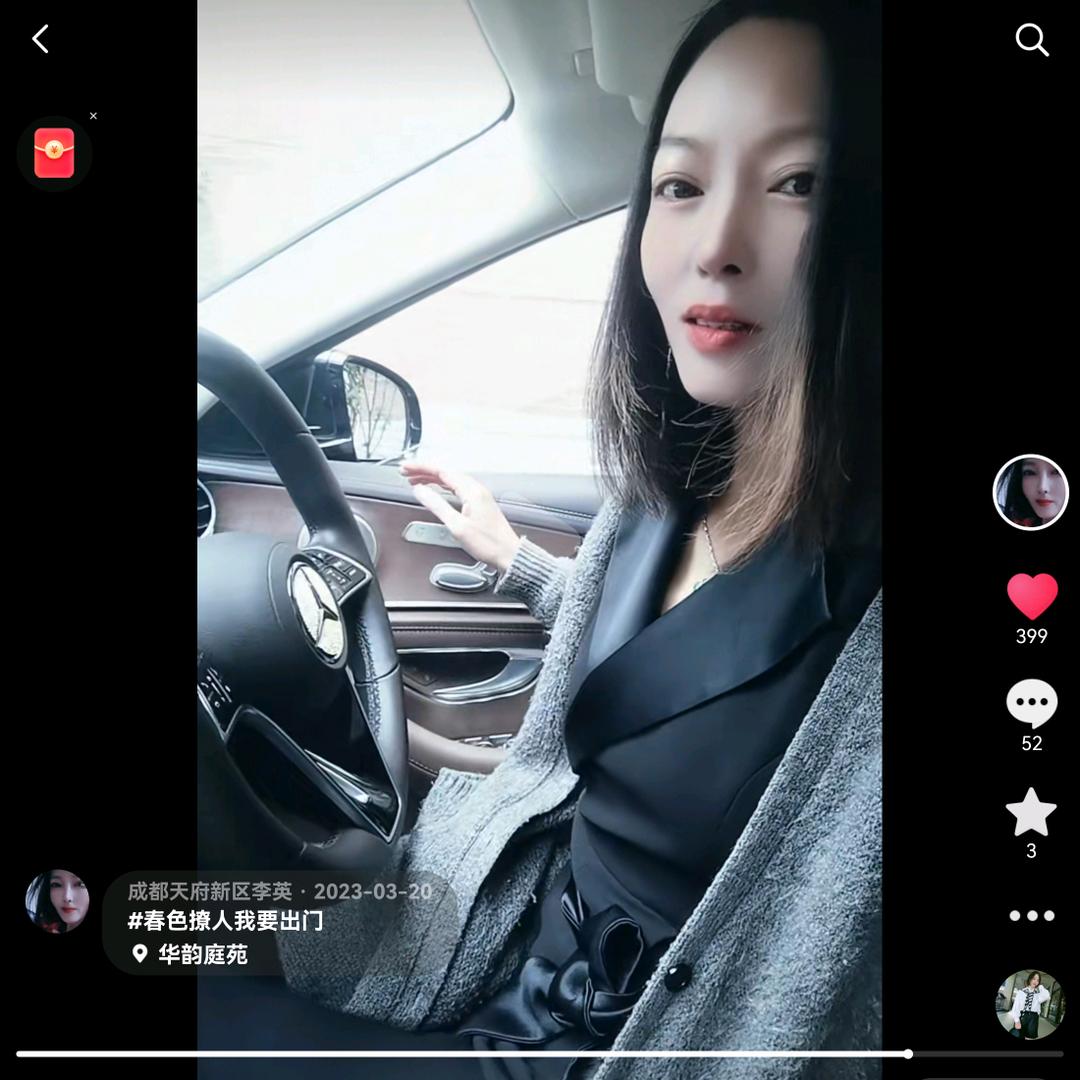
Task: Open the 华韵庭苑 location tag
Action: pyautogui.click(x=202, y=954)
